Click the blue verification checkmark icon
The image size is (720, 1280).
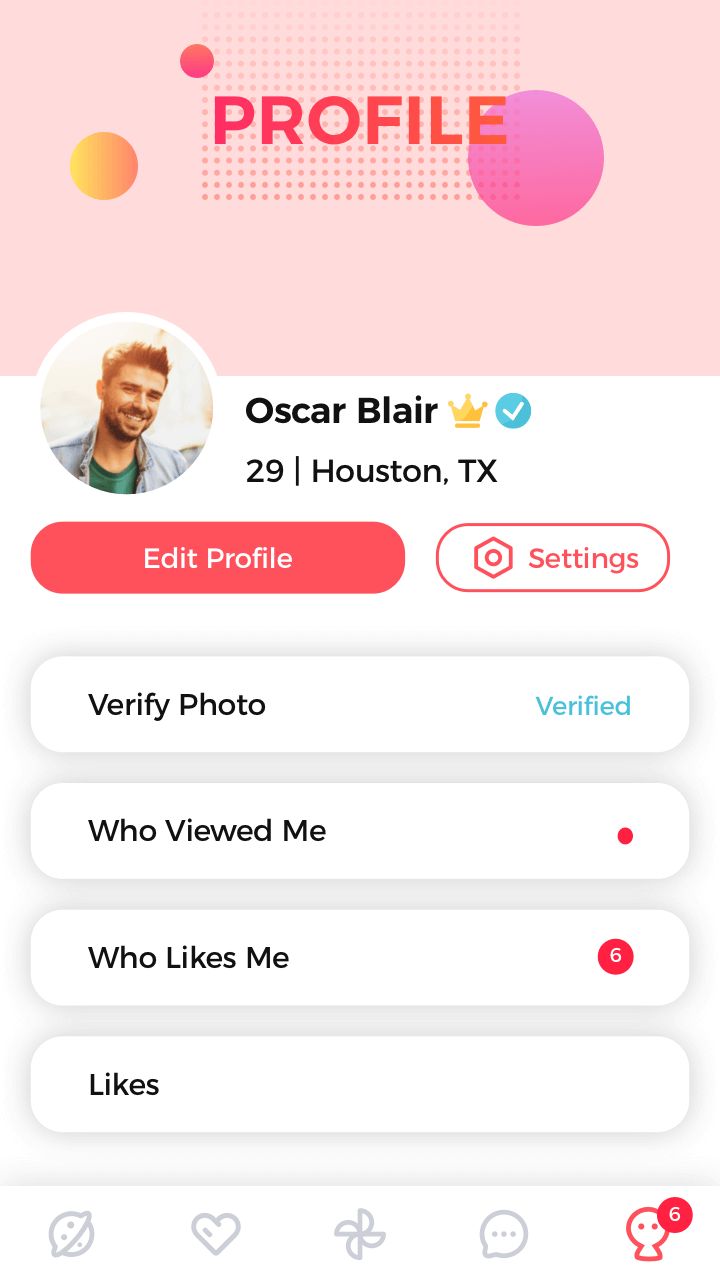coord(512,410)
